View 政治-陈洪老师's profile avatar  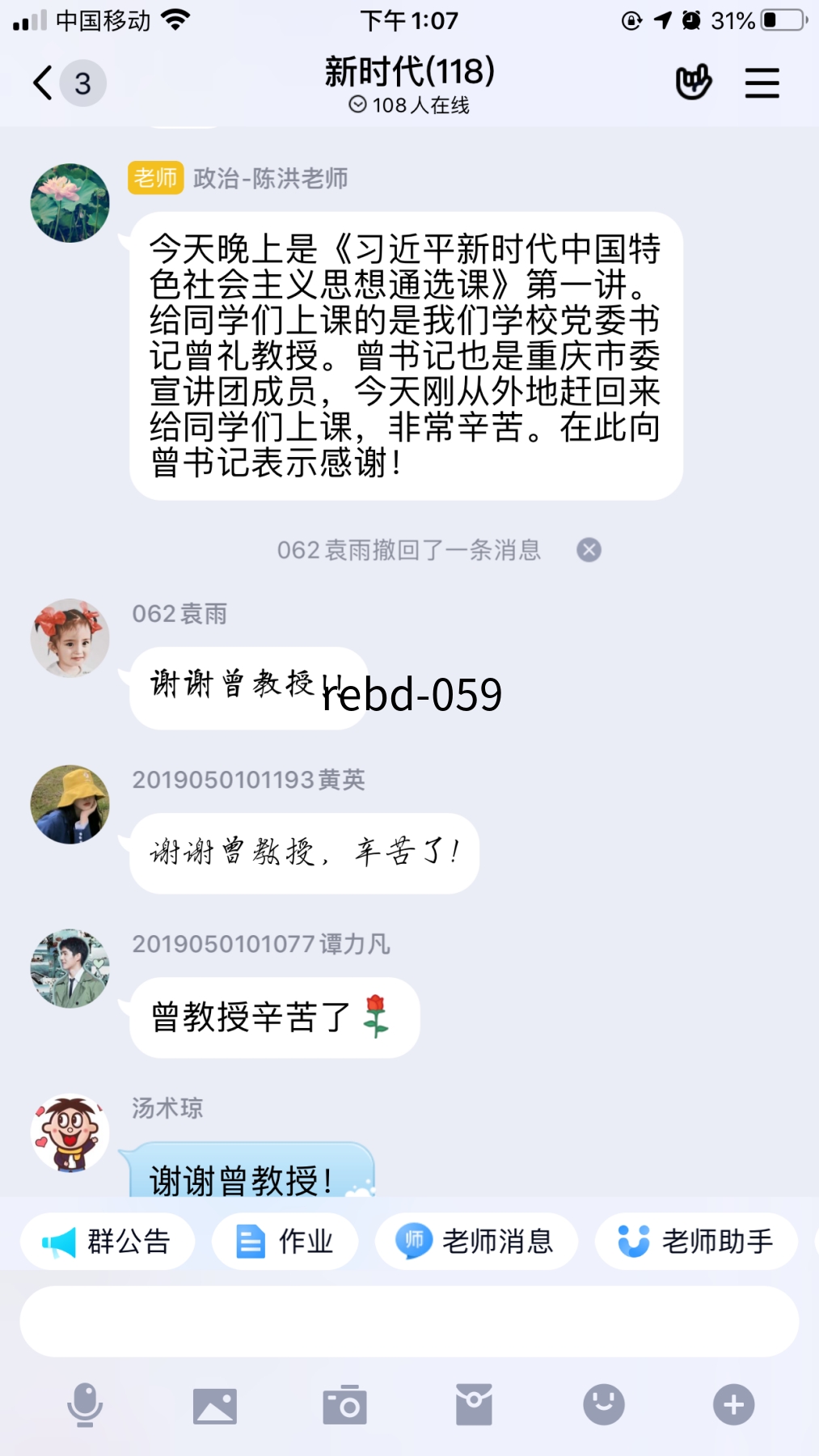click(x=70, y=203)
